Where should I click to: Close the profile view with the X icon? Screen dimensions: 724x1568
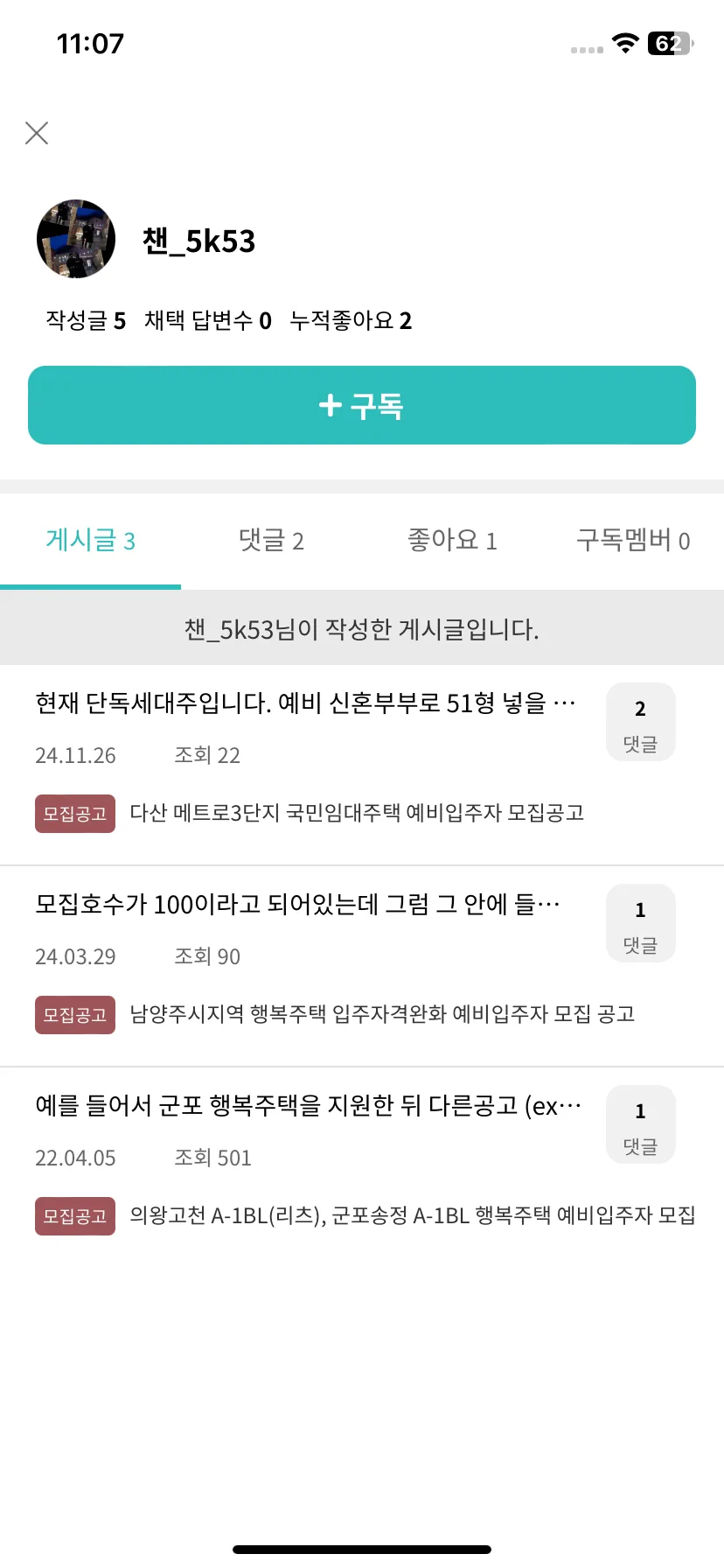point(36,133)
